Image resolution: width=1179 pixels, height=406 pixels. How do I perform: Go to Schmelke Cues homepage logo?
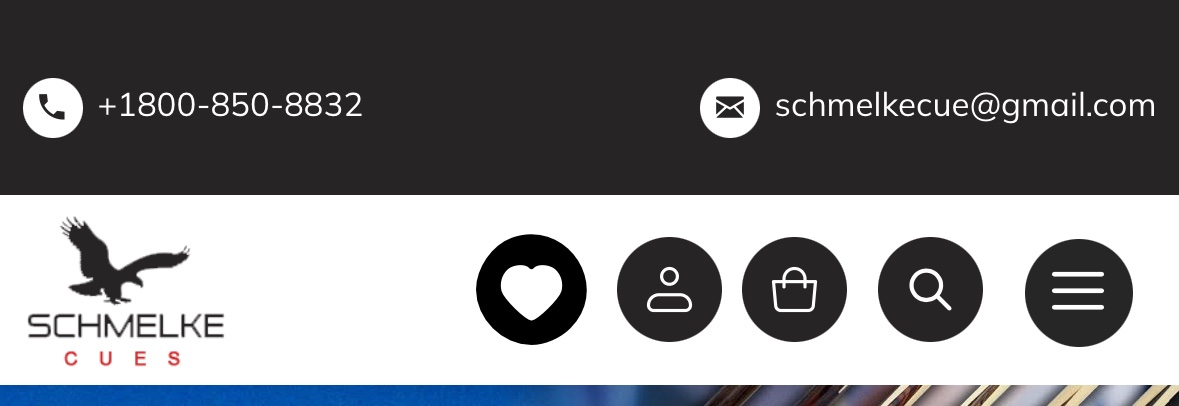(x=125, y=291)
